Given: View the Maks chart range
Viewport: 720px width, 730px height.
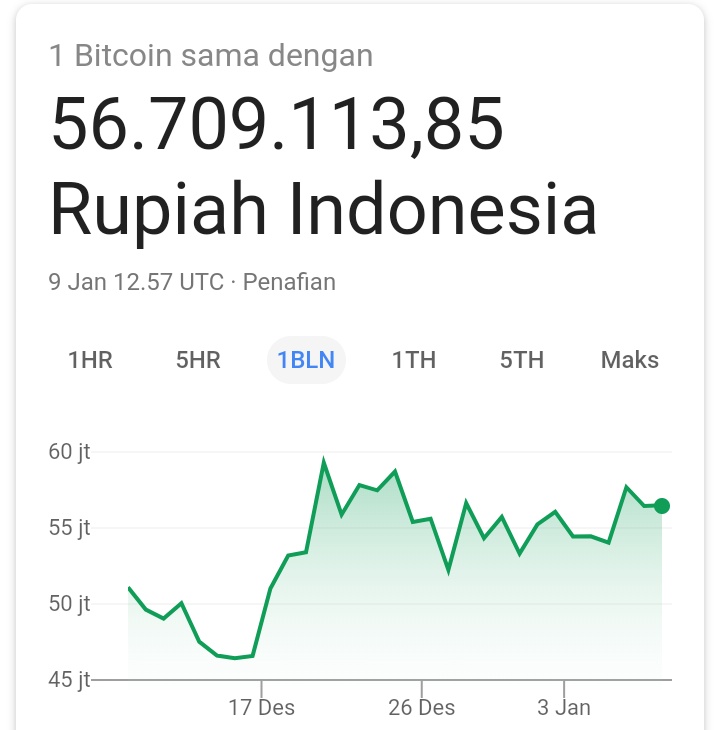Looking at the screenshot, I should coord(630,361).
